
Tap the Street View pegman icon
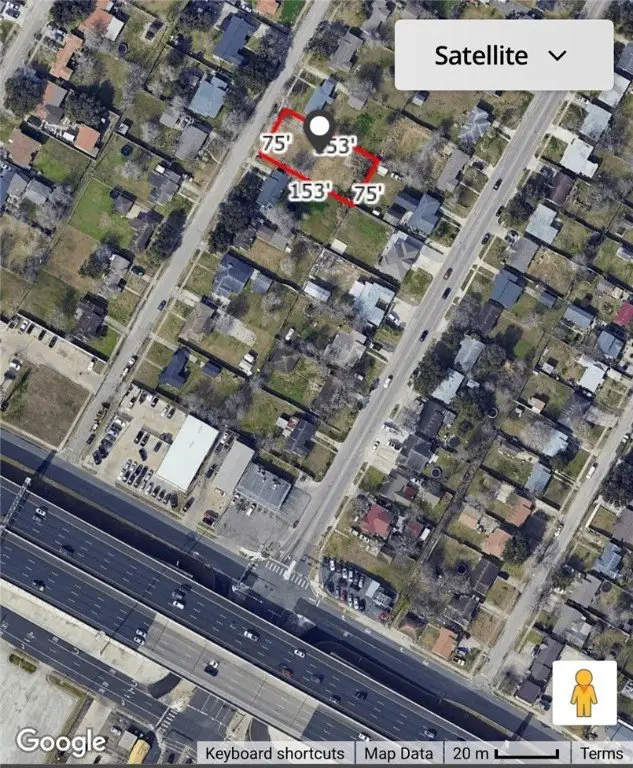(583, 693)
